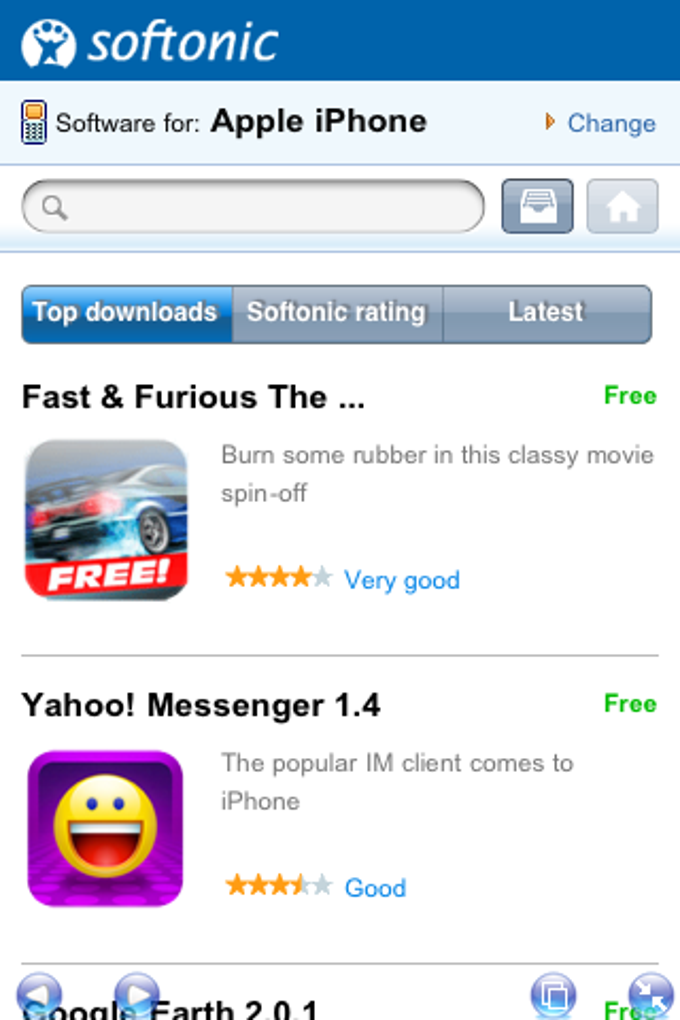Open the browser pages switcher
Image resolution: width=680 pixels, height=1020 pixels.
click(552, 995)
